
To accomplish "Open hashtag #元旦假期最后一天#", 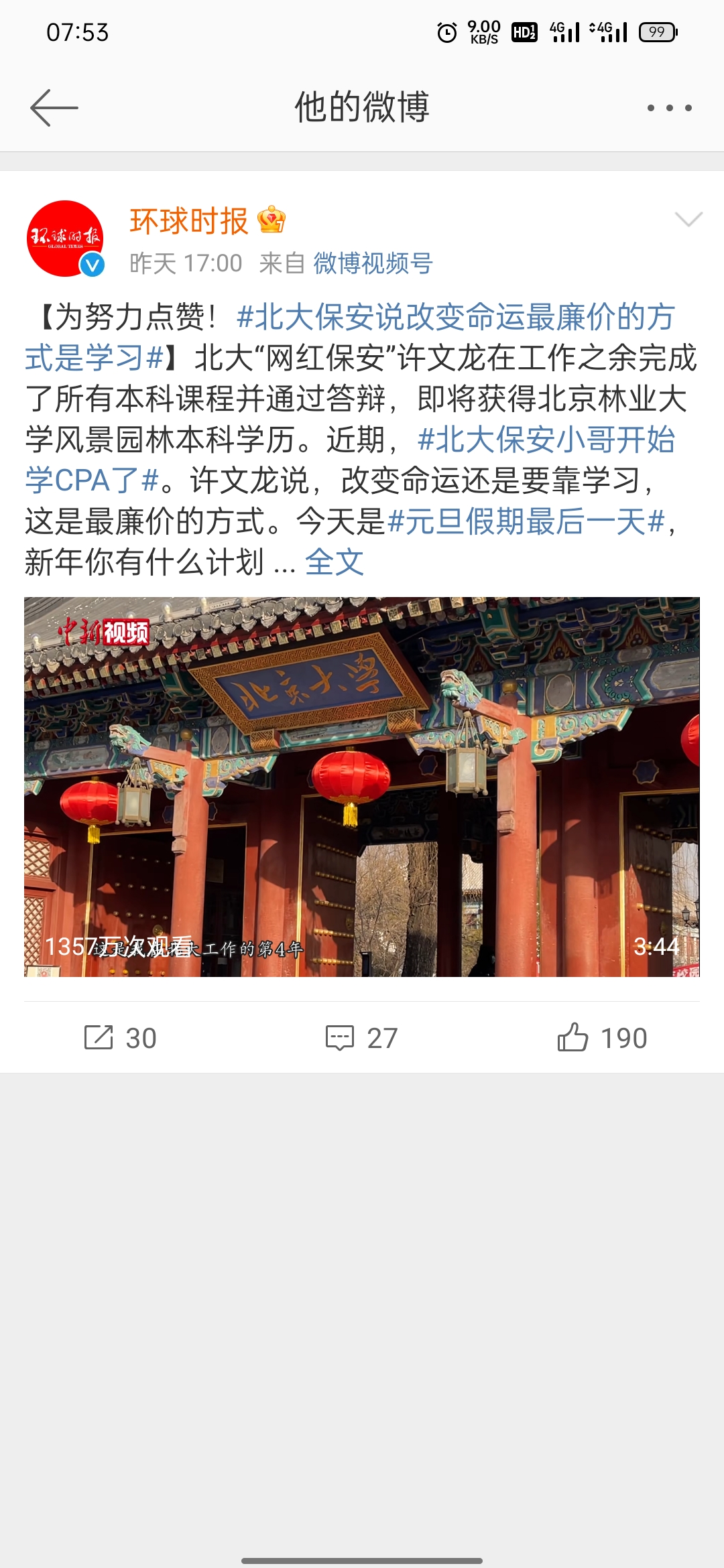I will point(526,521).
